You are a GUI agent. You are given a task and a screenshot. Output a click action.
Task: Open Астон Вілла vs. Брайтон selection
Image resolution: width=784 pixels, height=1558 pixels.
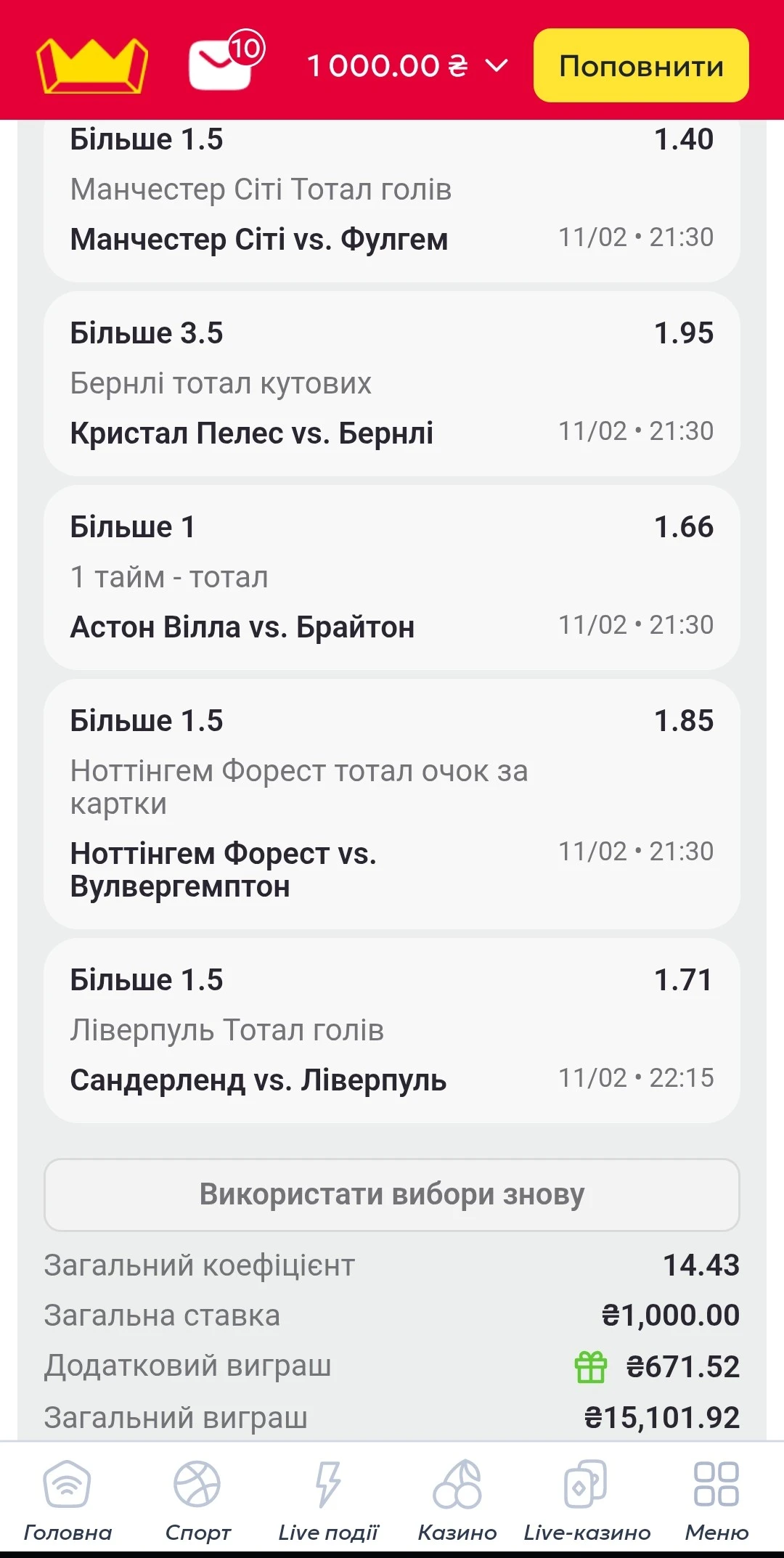(392, 577)
